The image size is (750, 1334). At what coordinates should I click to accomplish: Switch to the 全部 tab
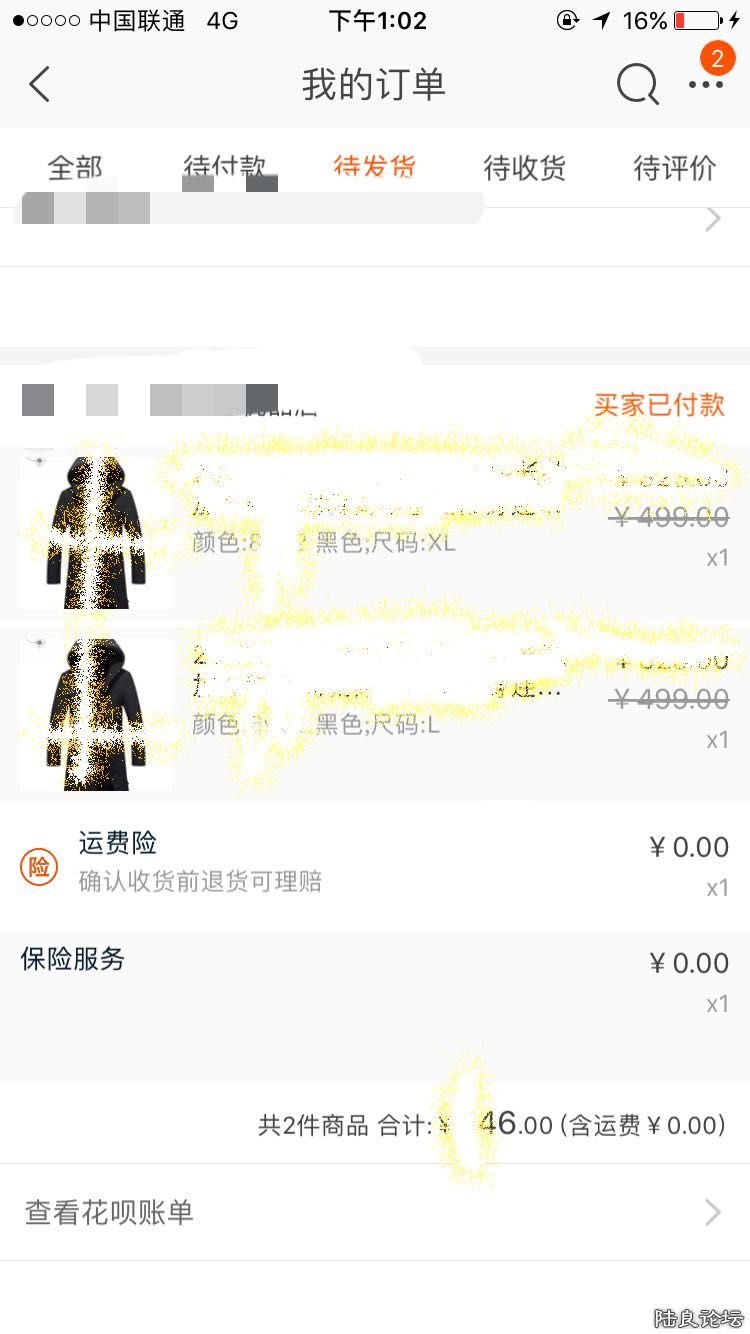coord(75,168)
